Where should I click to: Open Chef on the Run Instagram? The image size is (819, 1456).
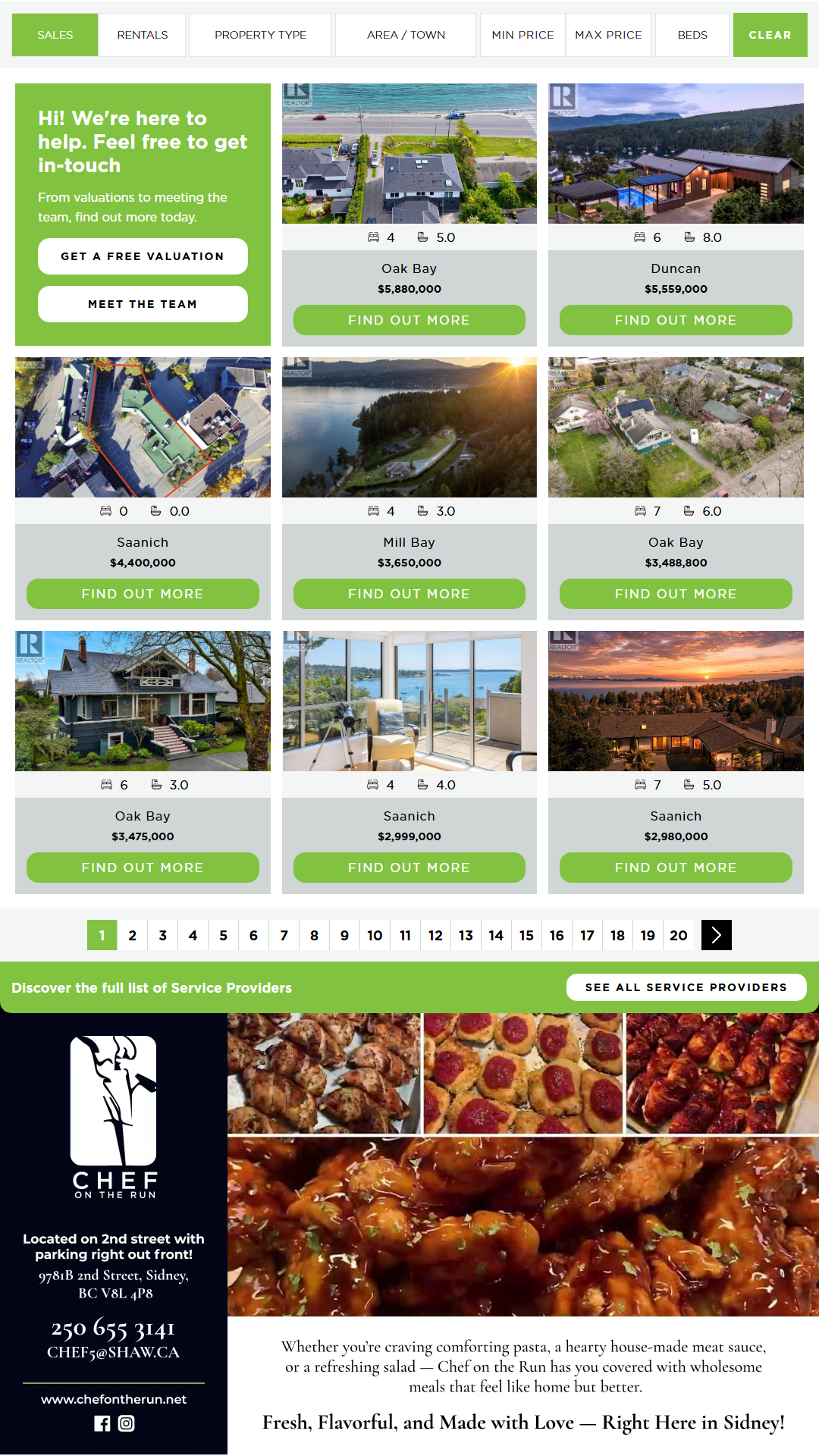[127, 1424]
